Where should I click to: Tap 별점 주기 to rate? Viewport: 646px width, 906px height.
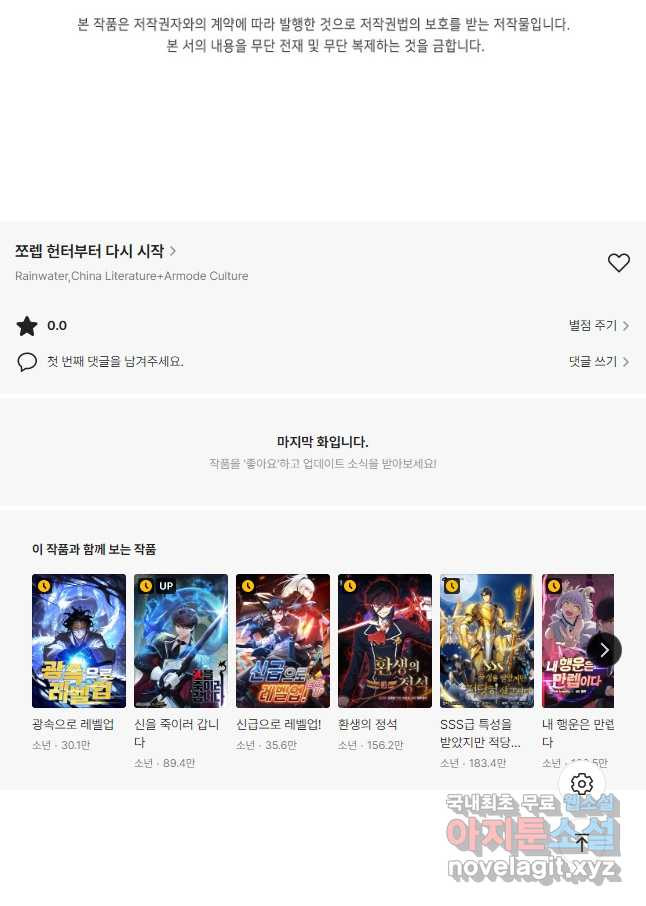pos(598,326)
